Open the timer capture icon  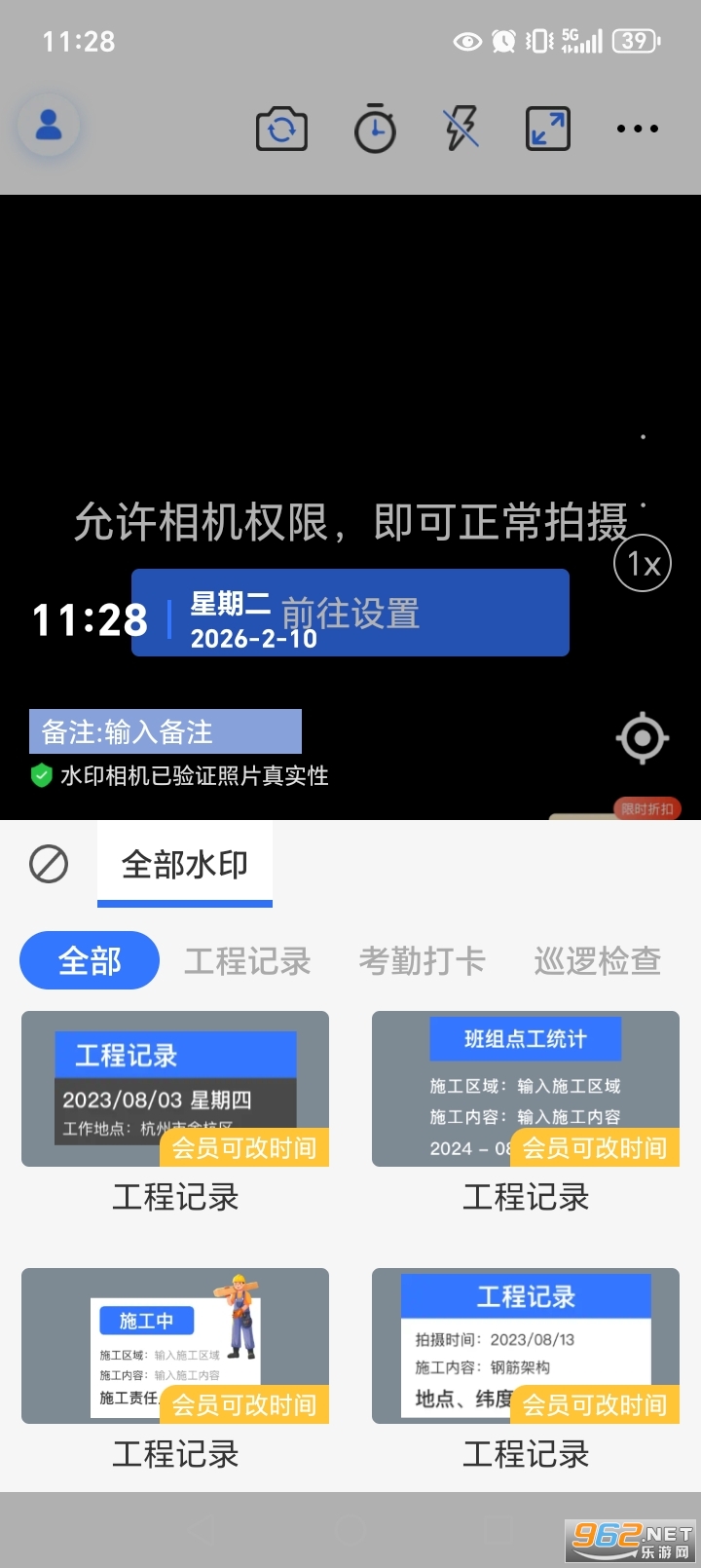(x=375, y=128)
